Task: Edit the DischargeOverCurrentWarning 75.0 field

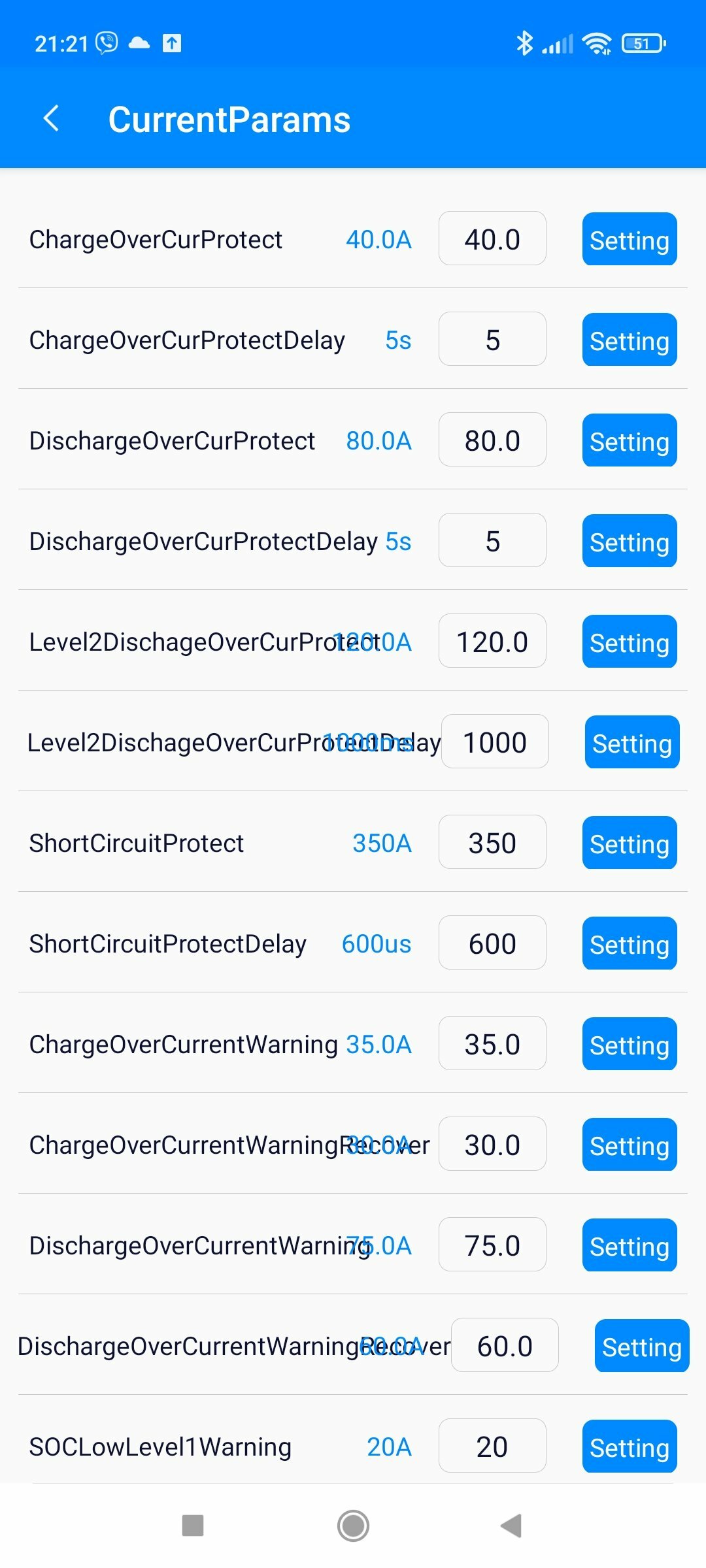Action: [x=492, y=1245]
